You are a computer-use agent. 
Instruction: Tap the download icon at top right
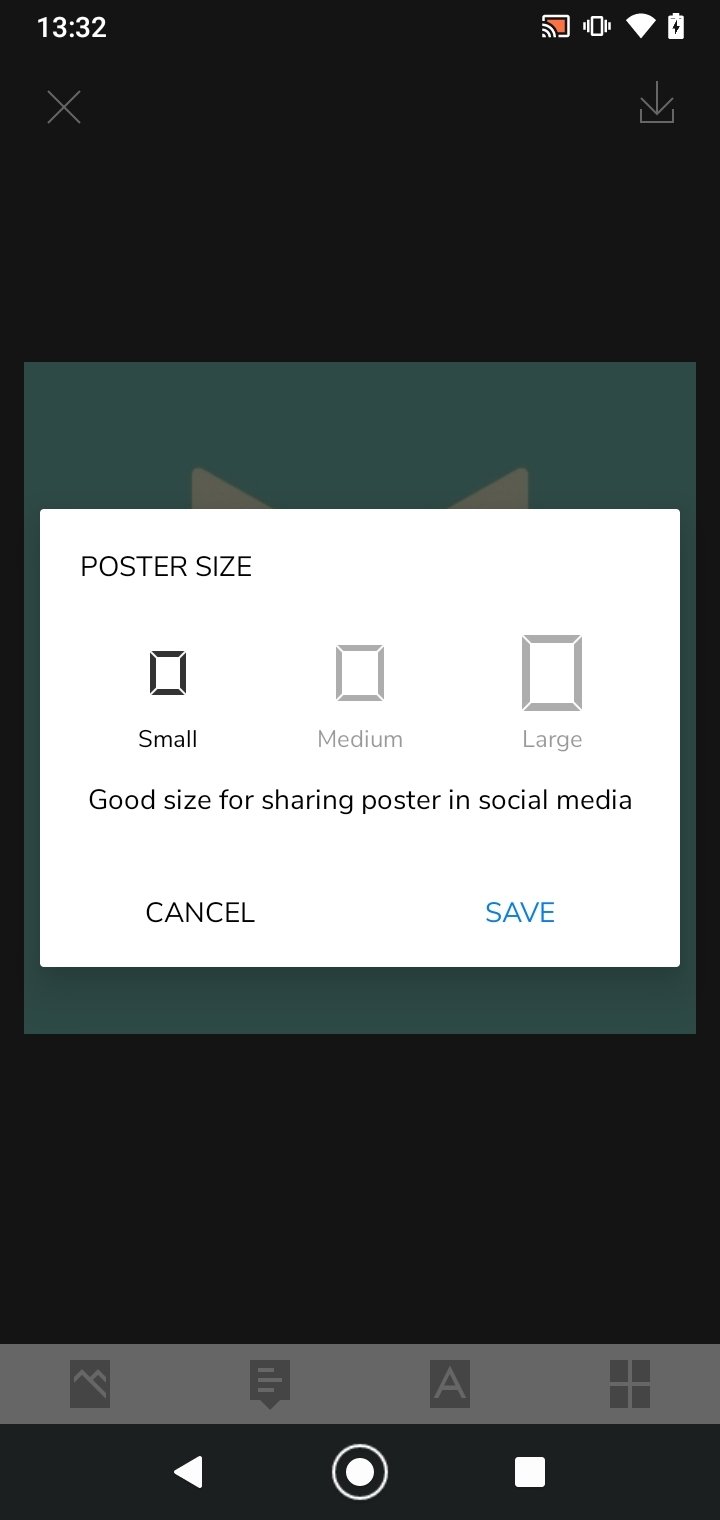tap(657, 103)
